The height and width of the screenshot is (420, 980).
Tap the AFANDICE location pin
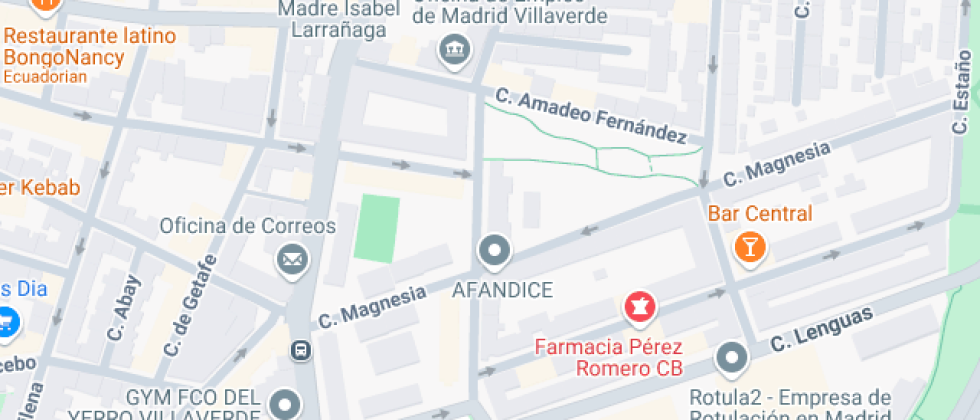[x=494, y=250]
